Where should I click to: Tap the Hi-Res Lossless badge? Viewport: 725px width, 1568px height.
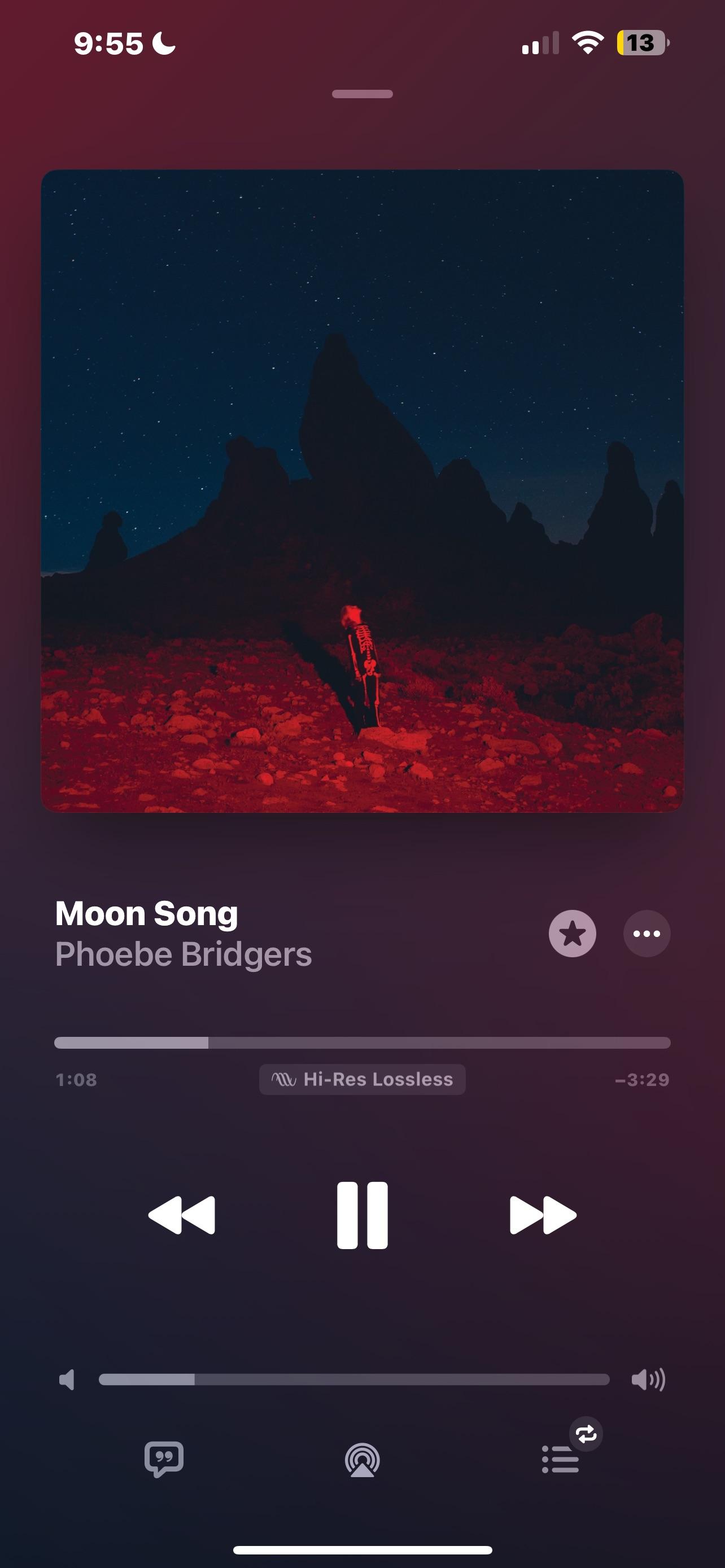point(362,1079)
